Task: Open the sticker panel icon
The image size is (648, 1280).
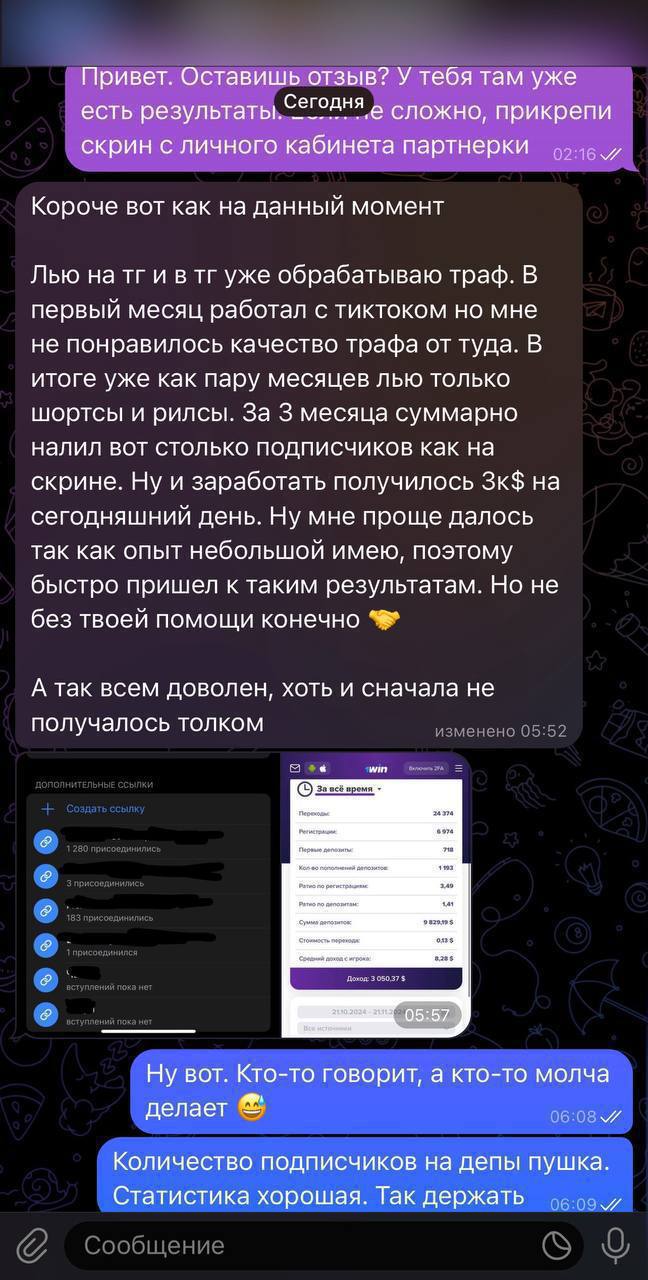Action: (556, 1245)
